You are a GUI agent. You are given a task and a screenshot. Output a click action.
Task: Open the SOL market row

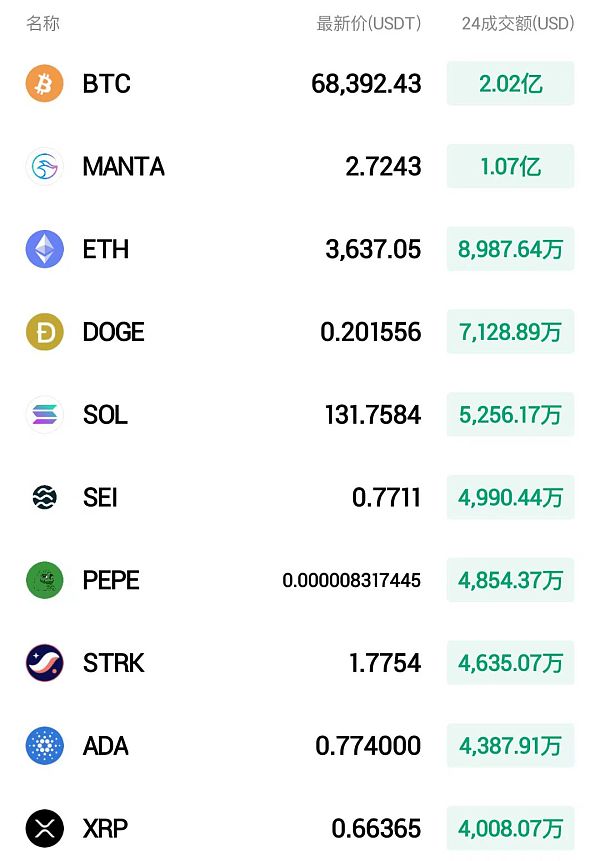(x=105, y=415)
